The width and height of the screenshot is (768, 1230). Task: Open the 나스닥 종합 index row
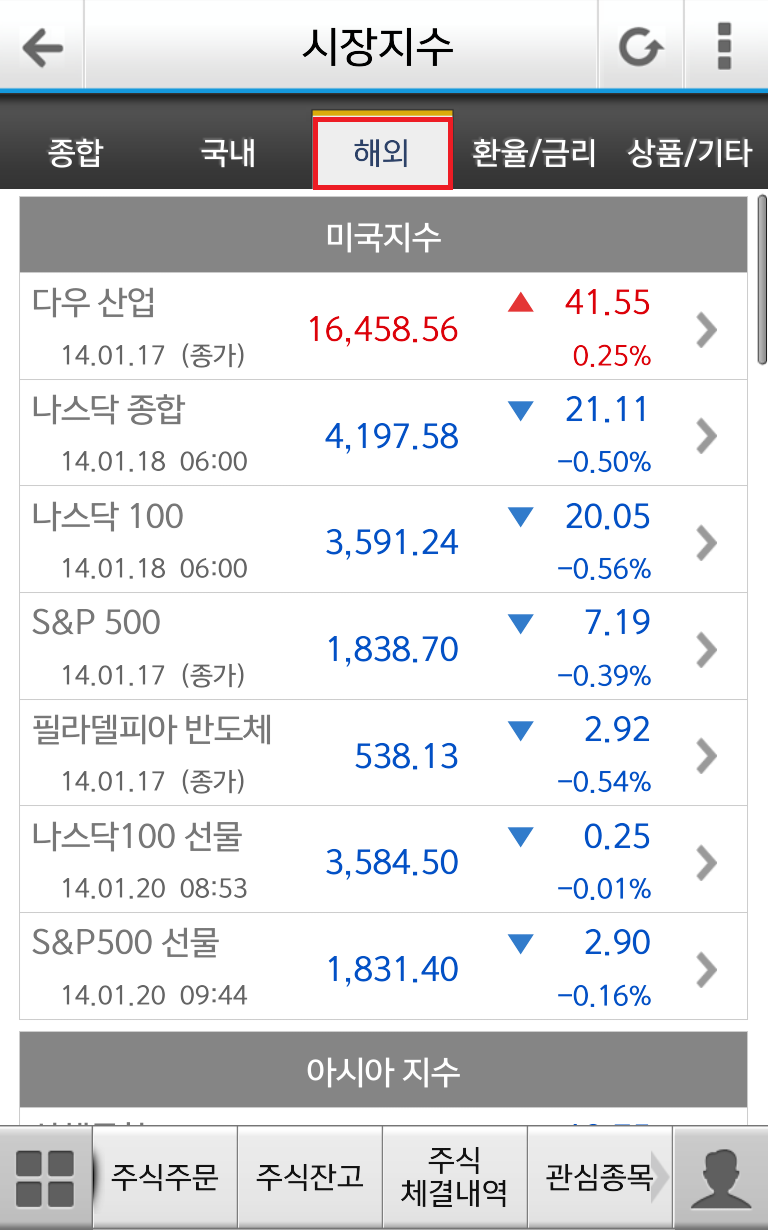(383, 434)
